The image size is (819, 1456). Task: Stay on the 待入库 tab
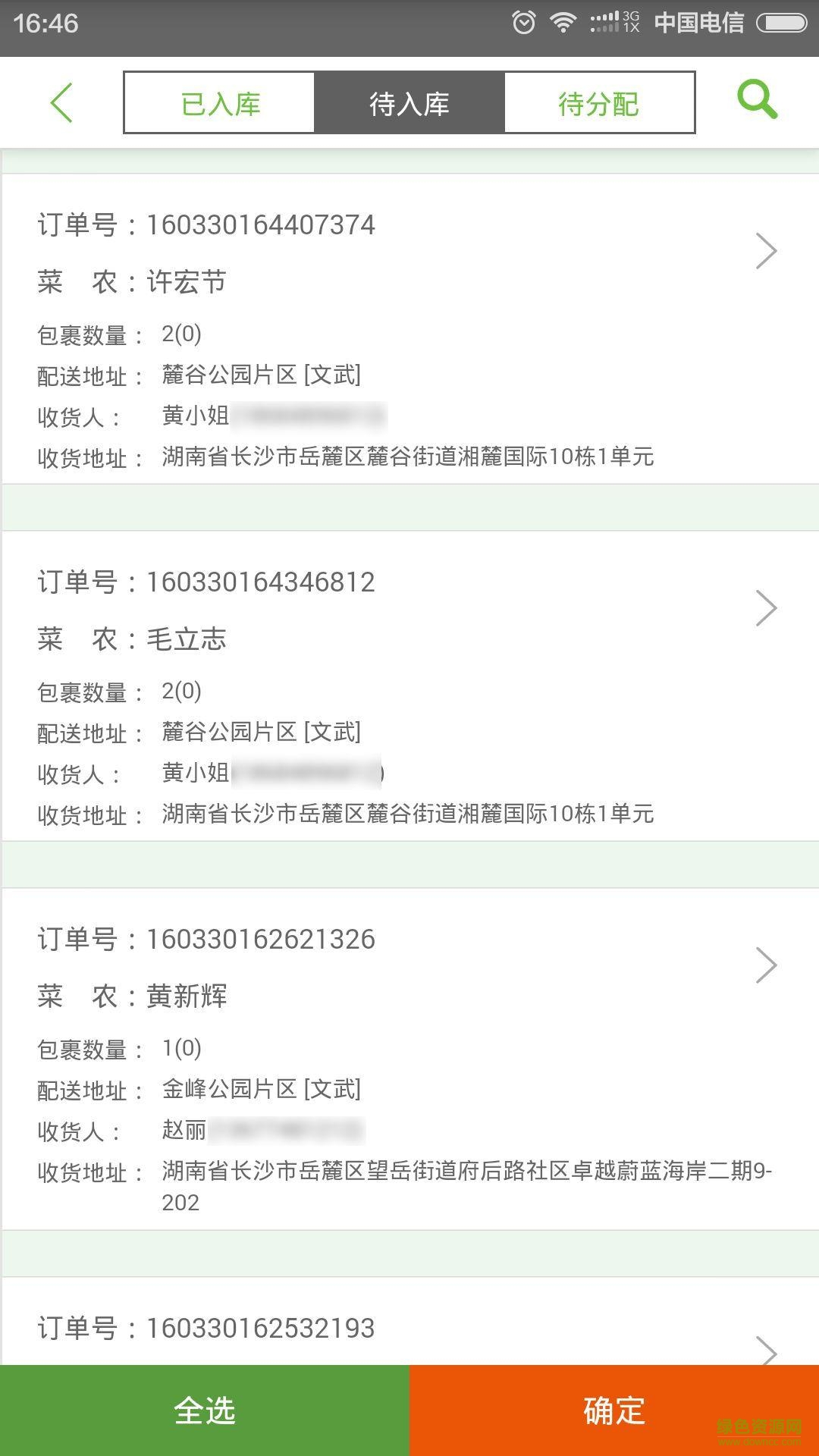(409, 101)
